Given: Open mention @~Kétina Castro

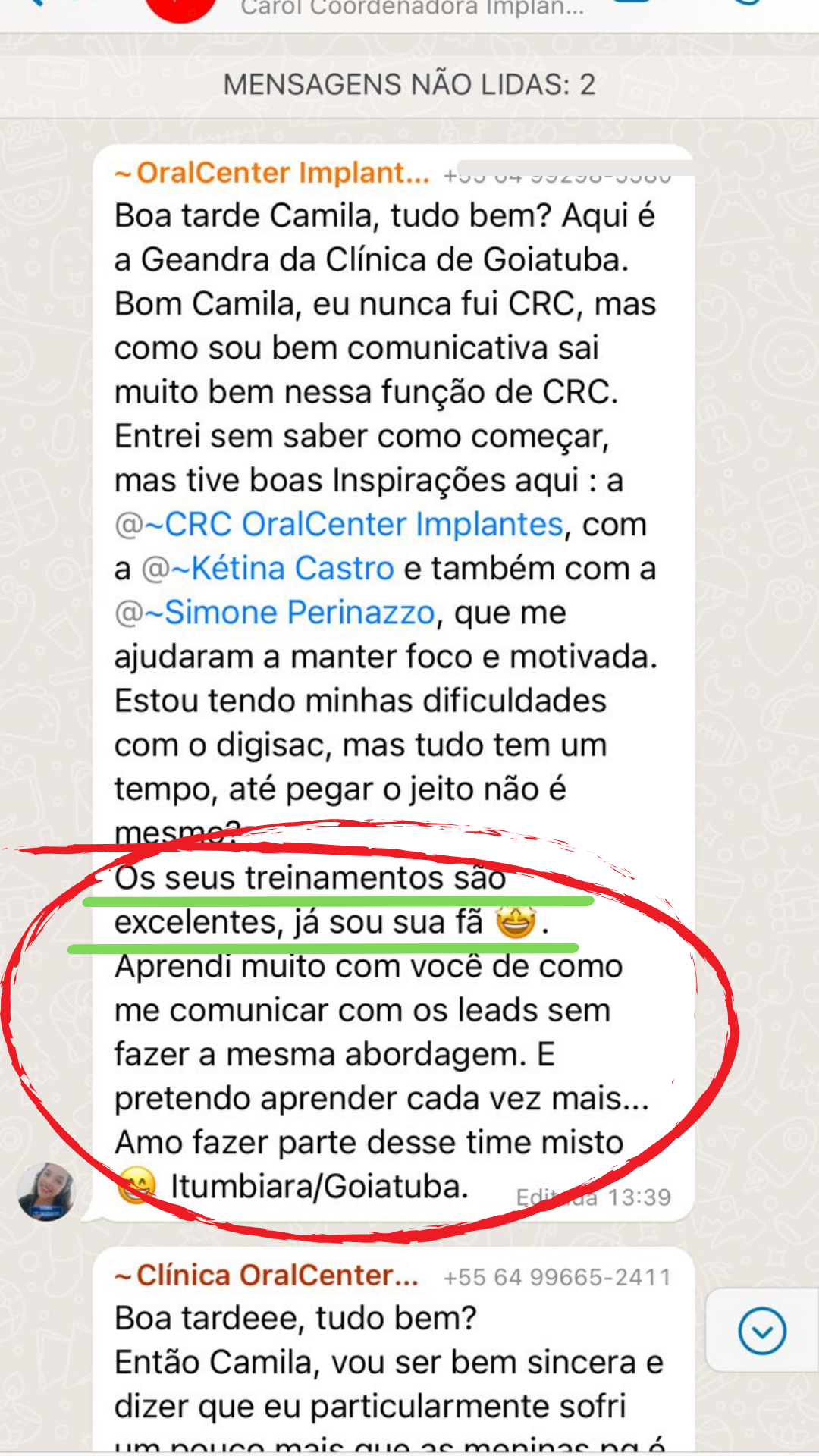Looking at the screenshot, I should [x=269, y=569].
